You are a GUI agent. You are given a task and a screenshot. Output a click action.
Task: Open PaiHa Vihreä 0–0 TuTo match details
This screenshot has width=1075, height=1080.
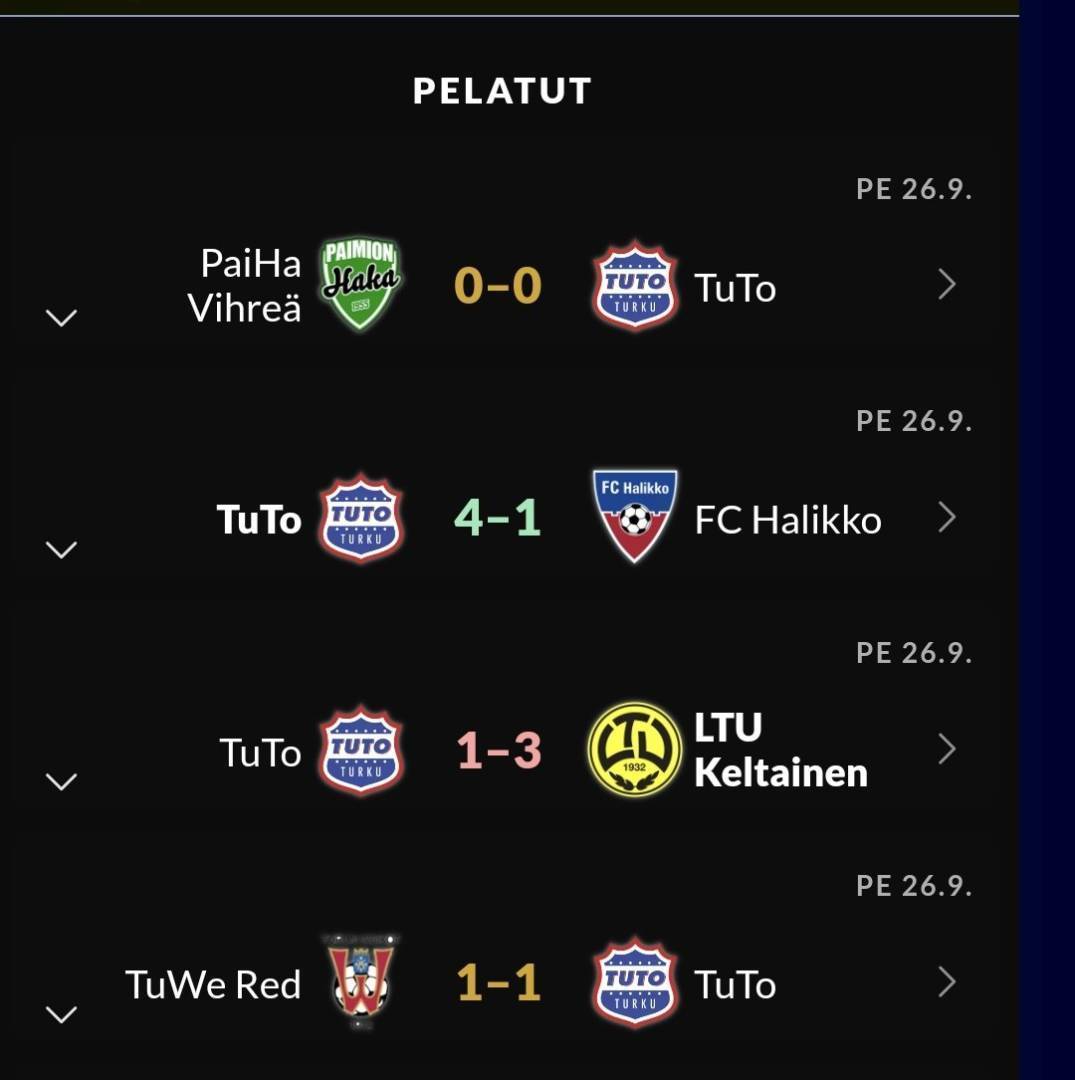coord(947,286)
